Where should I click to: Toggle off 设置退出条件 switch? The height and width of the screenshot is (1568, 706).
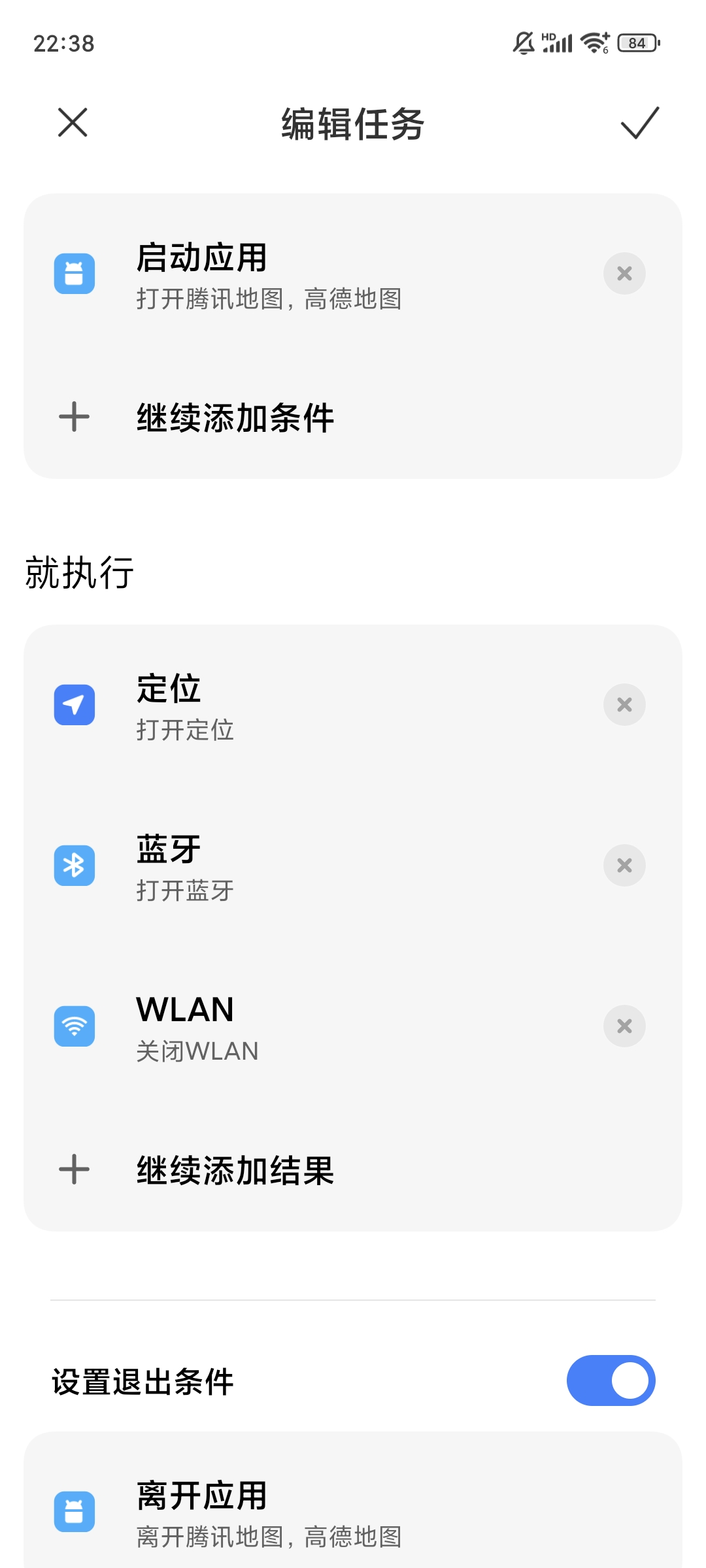point(611,1380)
